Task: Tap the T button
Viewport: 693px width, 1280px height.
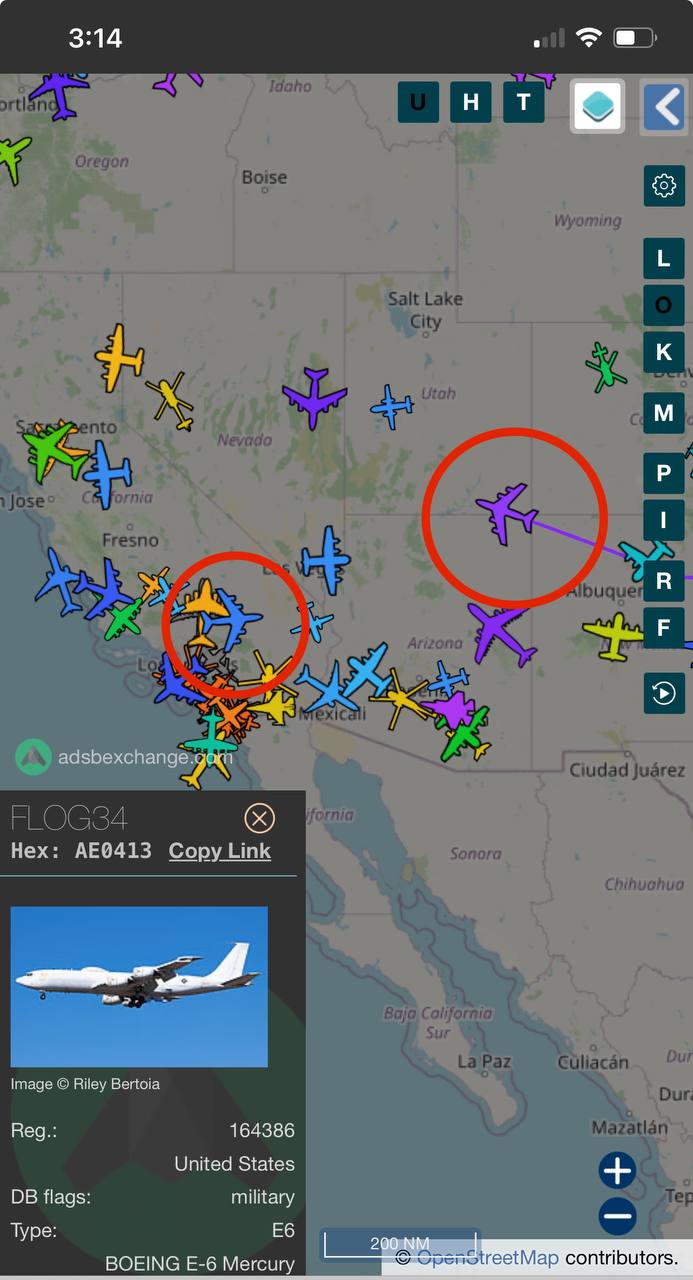Action: pyautogui.click(x=523, y=102)
